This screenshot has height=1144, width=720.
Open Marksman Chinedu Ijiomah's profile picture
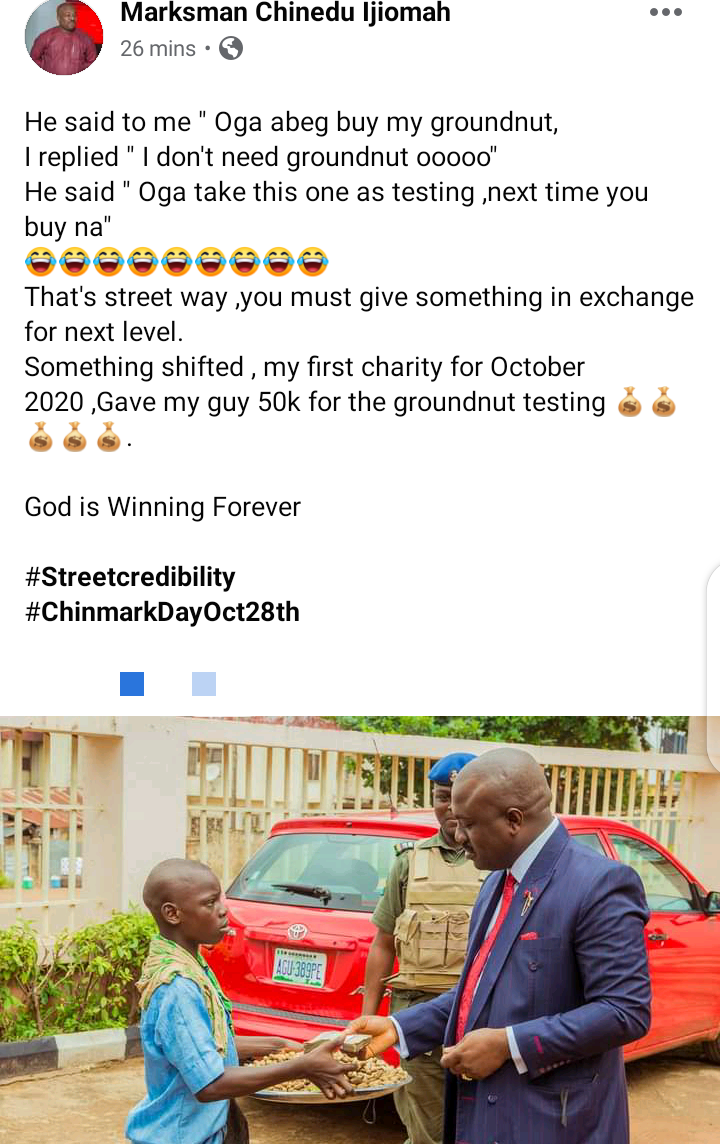pos(64,36)
